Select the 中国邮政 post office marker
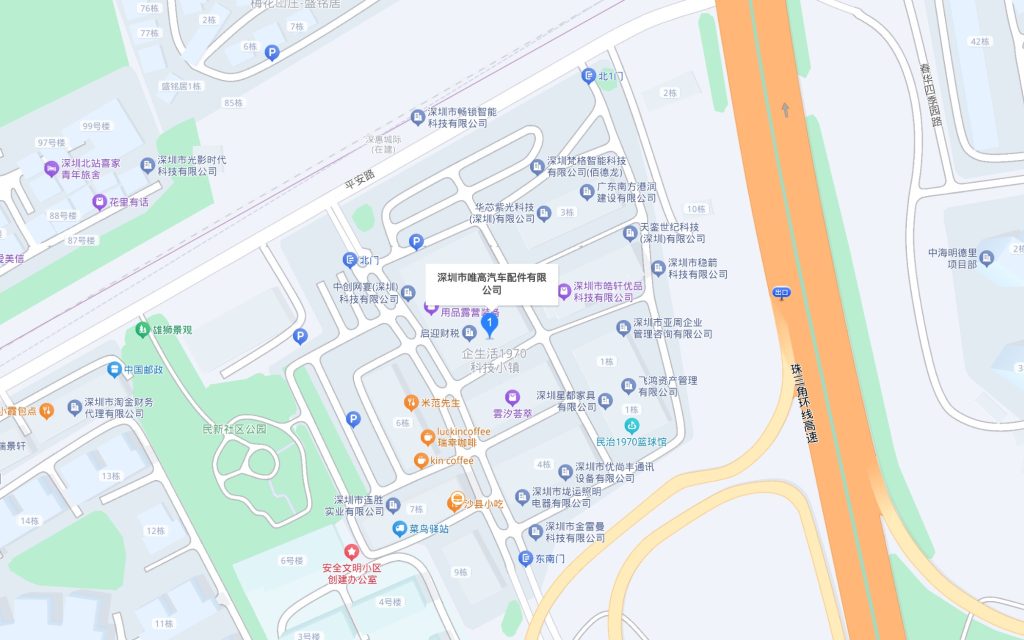Image resolution: width=1024 pixels, height=640 pixels. tap(114, 369)
